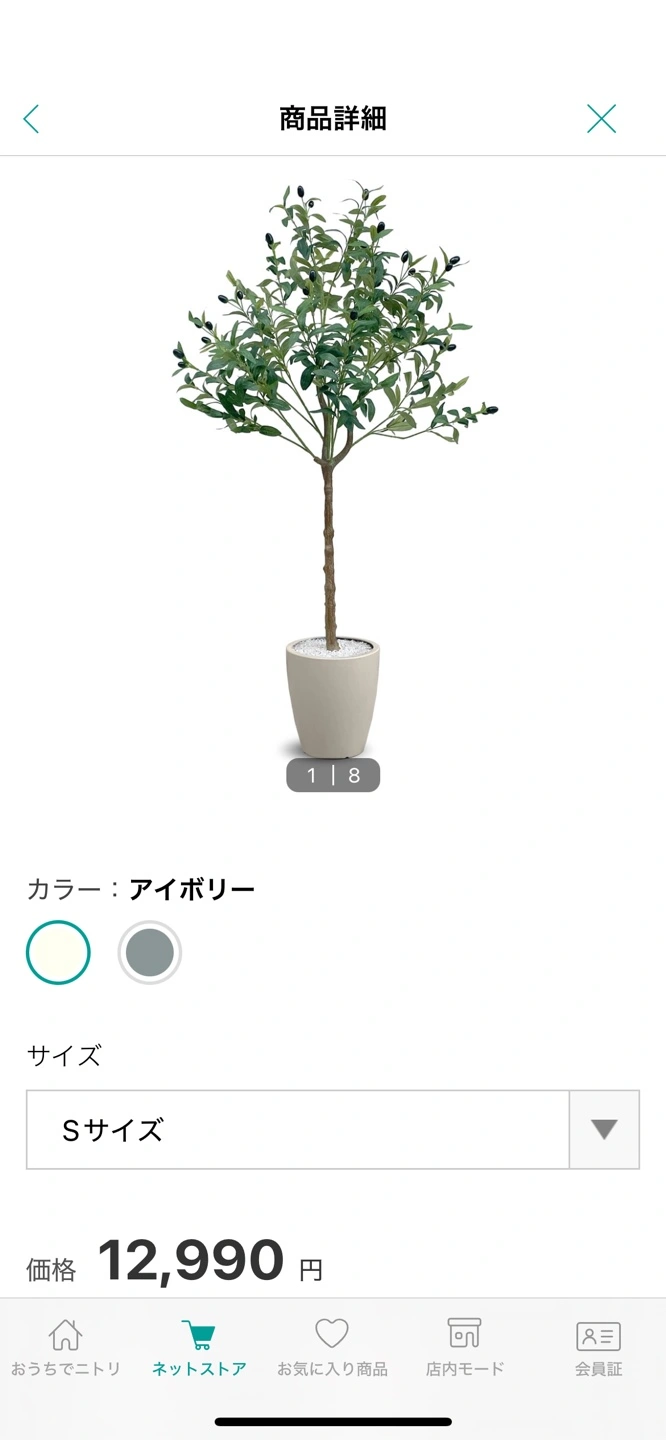Choose the gray color swatch
This screenshot has height=1440, width=666.
(x=150, y=953)
